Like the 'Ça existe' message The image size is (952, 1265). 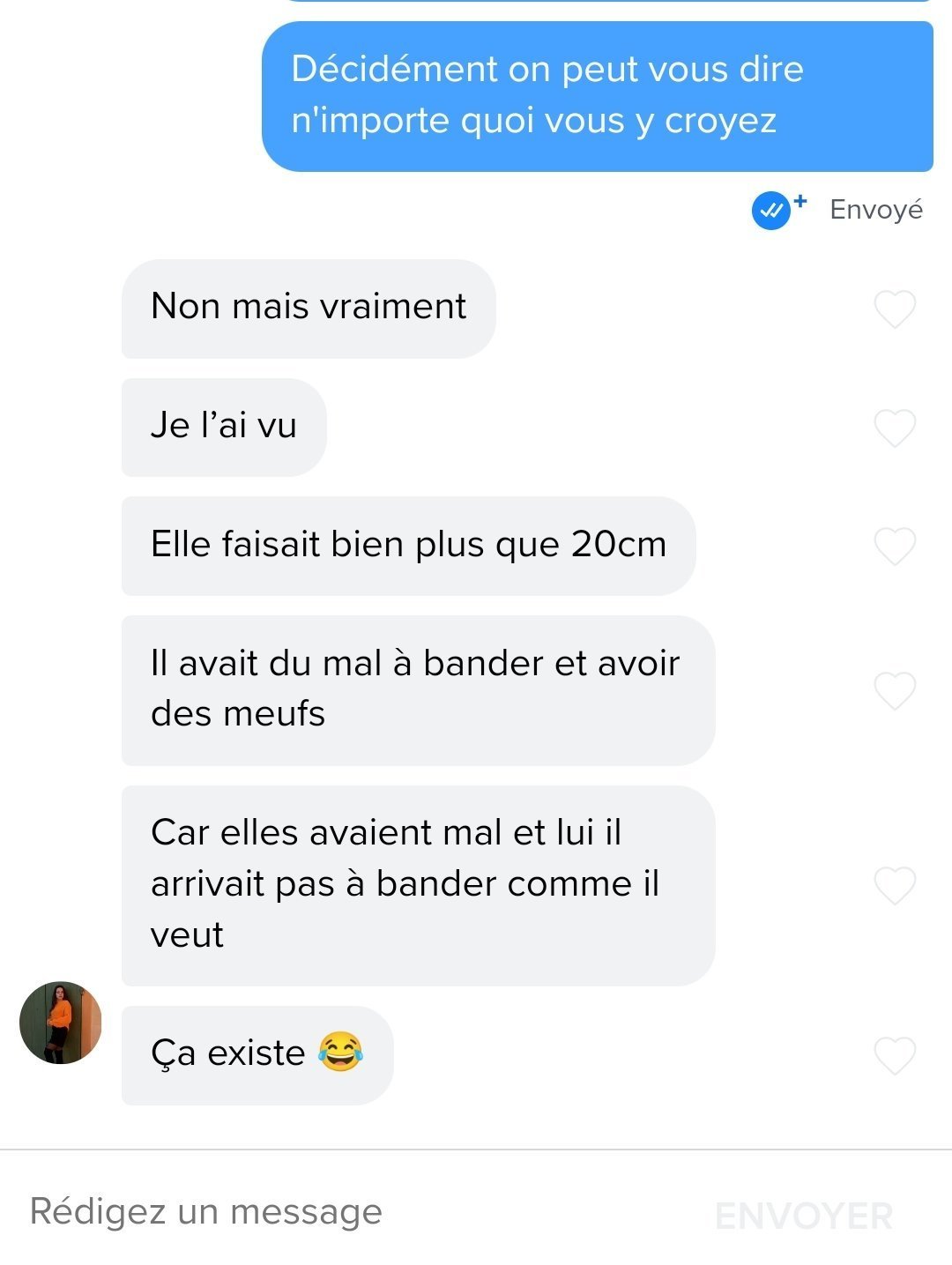pos(894,1055)
